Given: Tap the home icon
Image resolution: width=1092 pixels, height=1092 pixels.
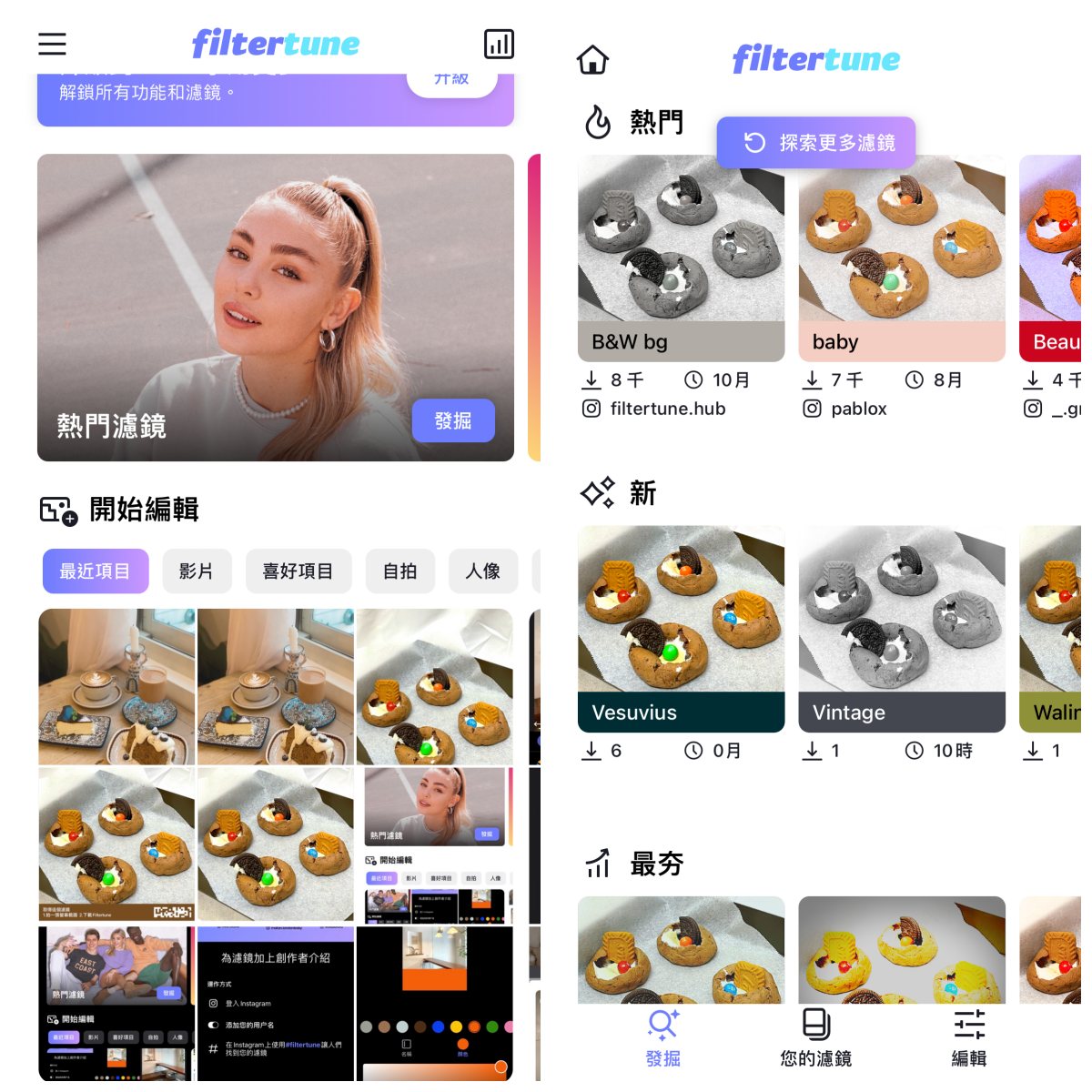Looking at the screenshot, I should click(592, 60).
